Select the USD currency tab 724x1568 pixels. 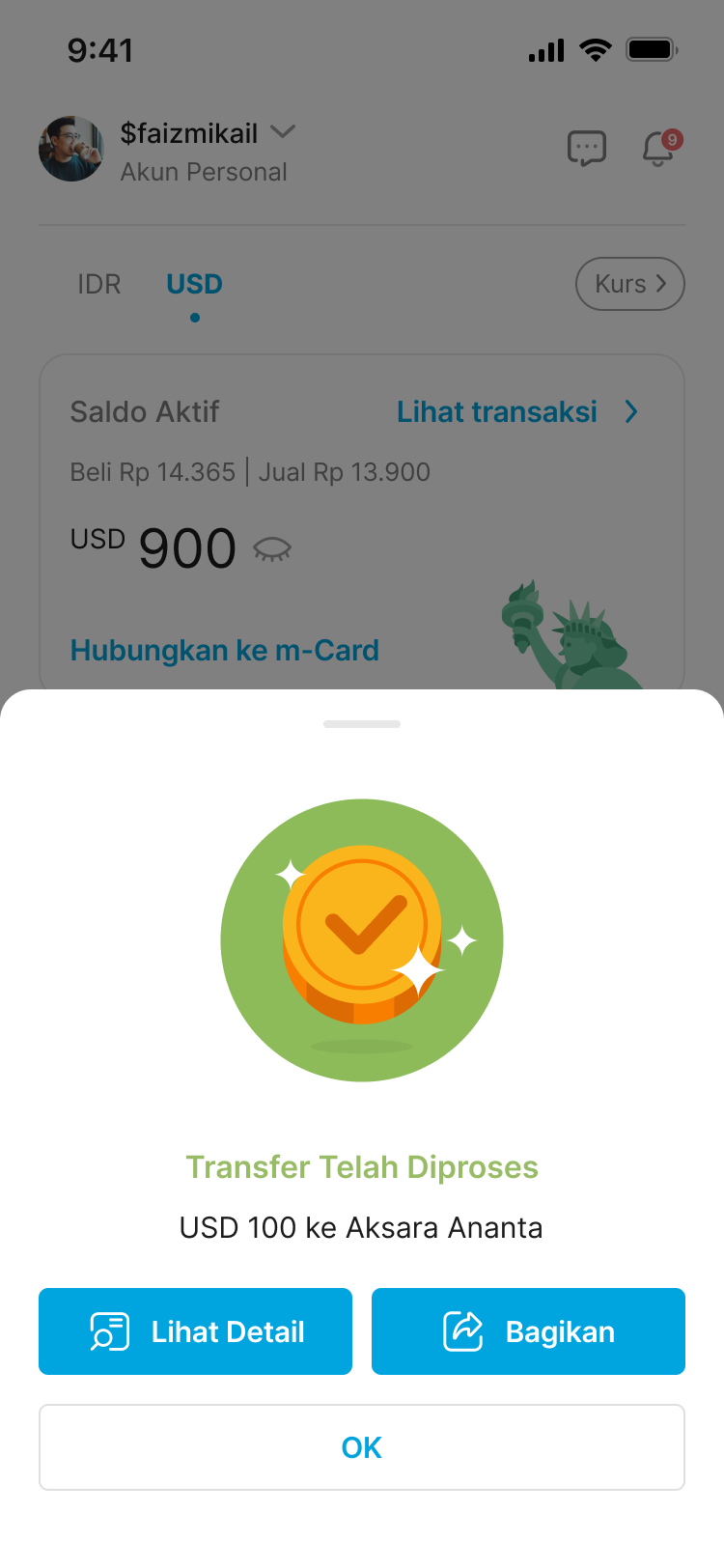[x=194, y=284]
